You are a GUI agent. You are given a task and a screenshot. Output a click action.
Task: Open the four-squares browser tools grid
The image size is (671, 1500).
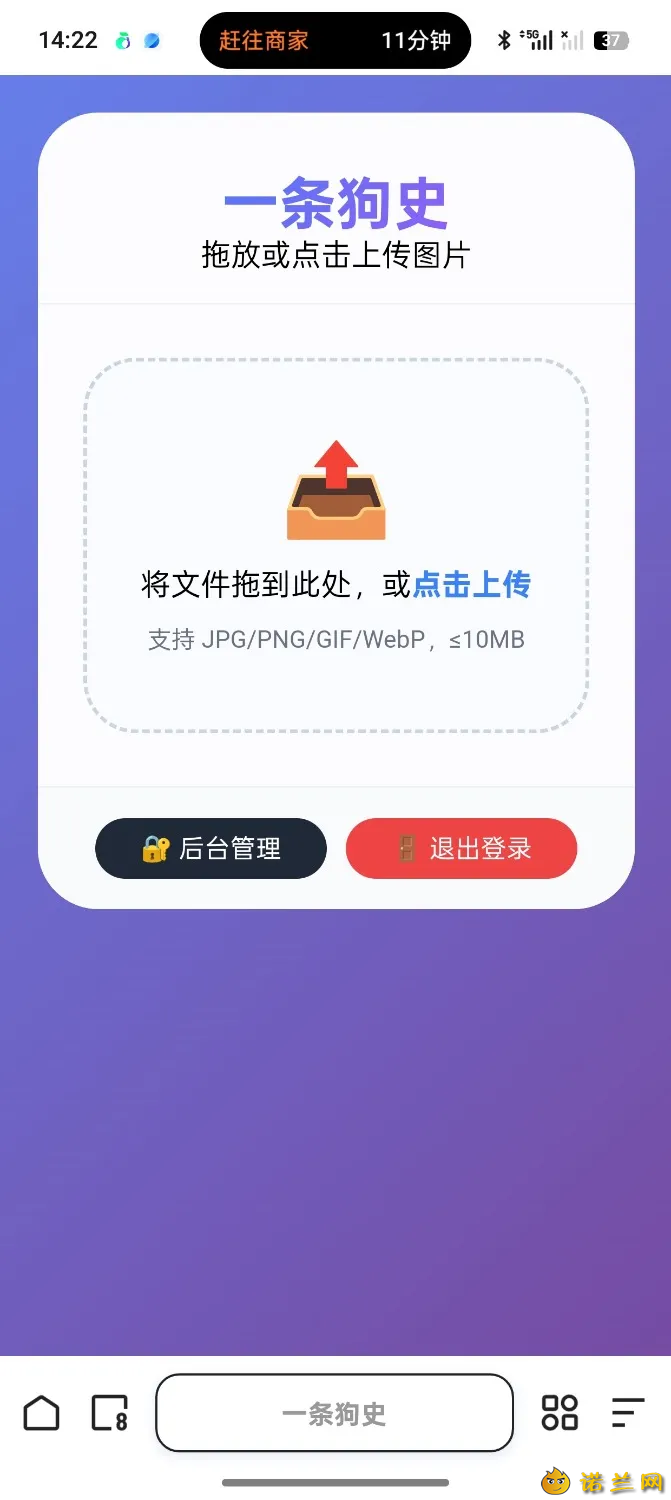coord(559,1413)
